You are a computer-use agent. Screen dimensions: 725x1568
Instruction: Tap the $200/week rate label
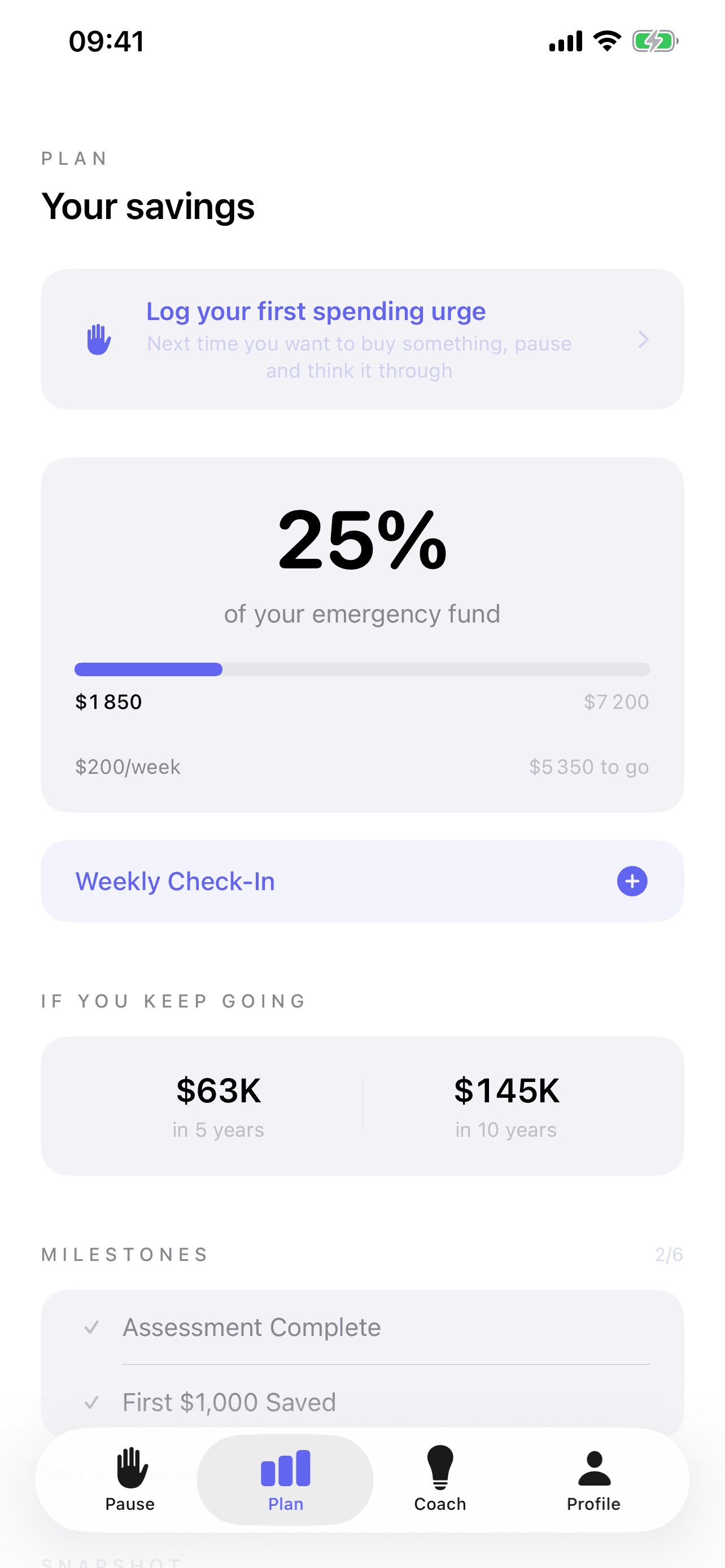point(127,767)
